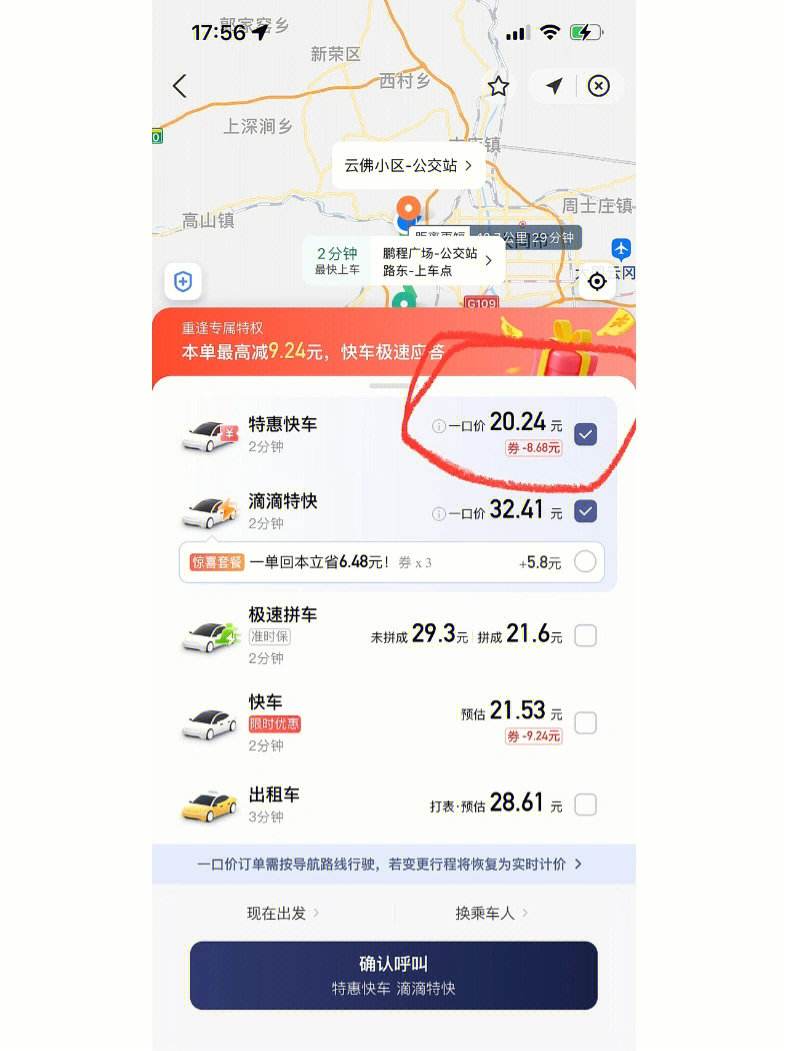
Task: Tap 确认呼叫 to confirm ride
Action: pyautogui.click(x=393, y=975)
